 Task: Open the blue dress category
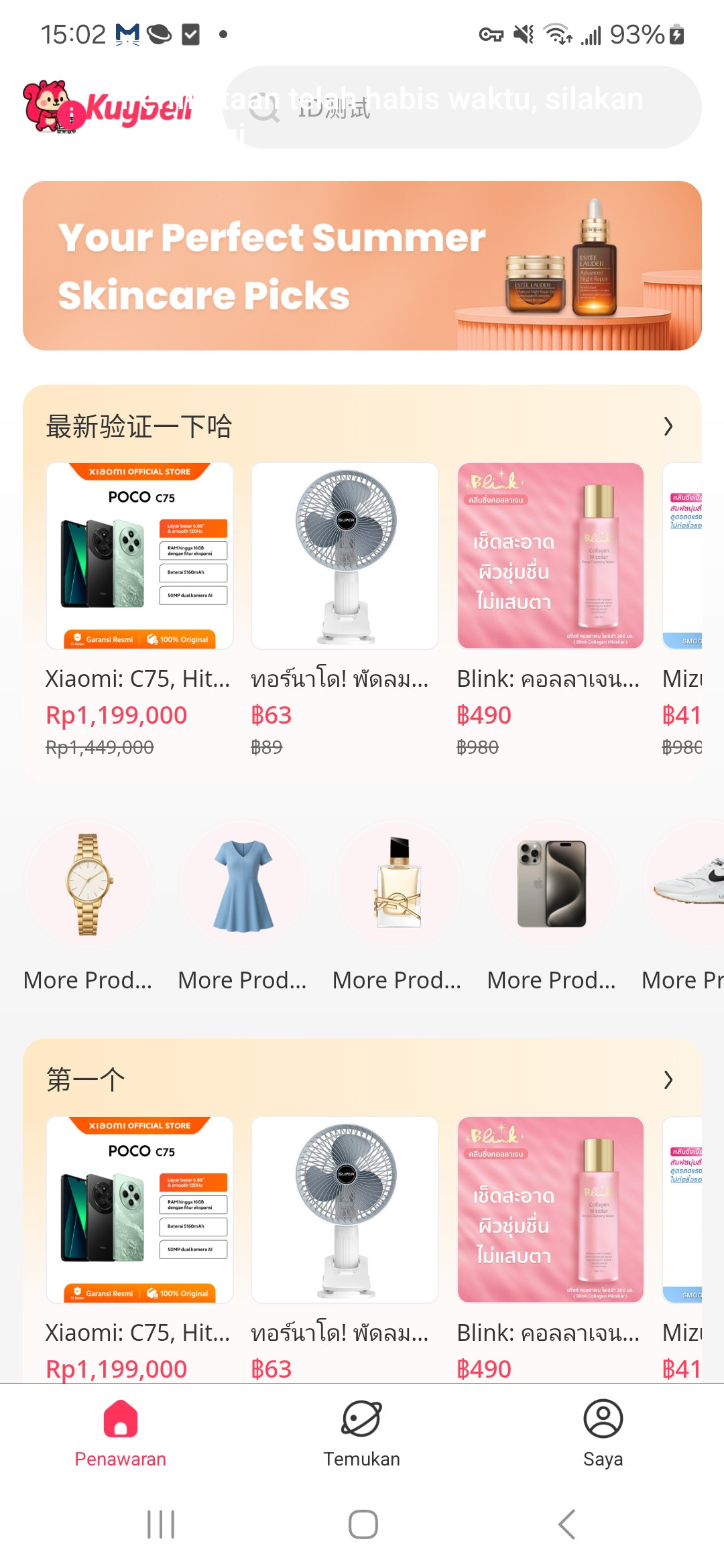pyautogui.click(x=243, y=885)
